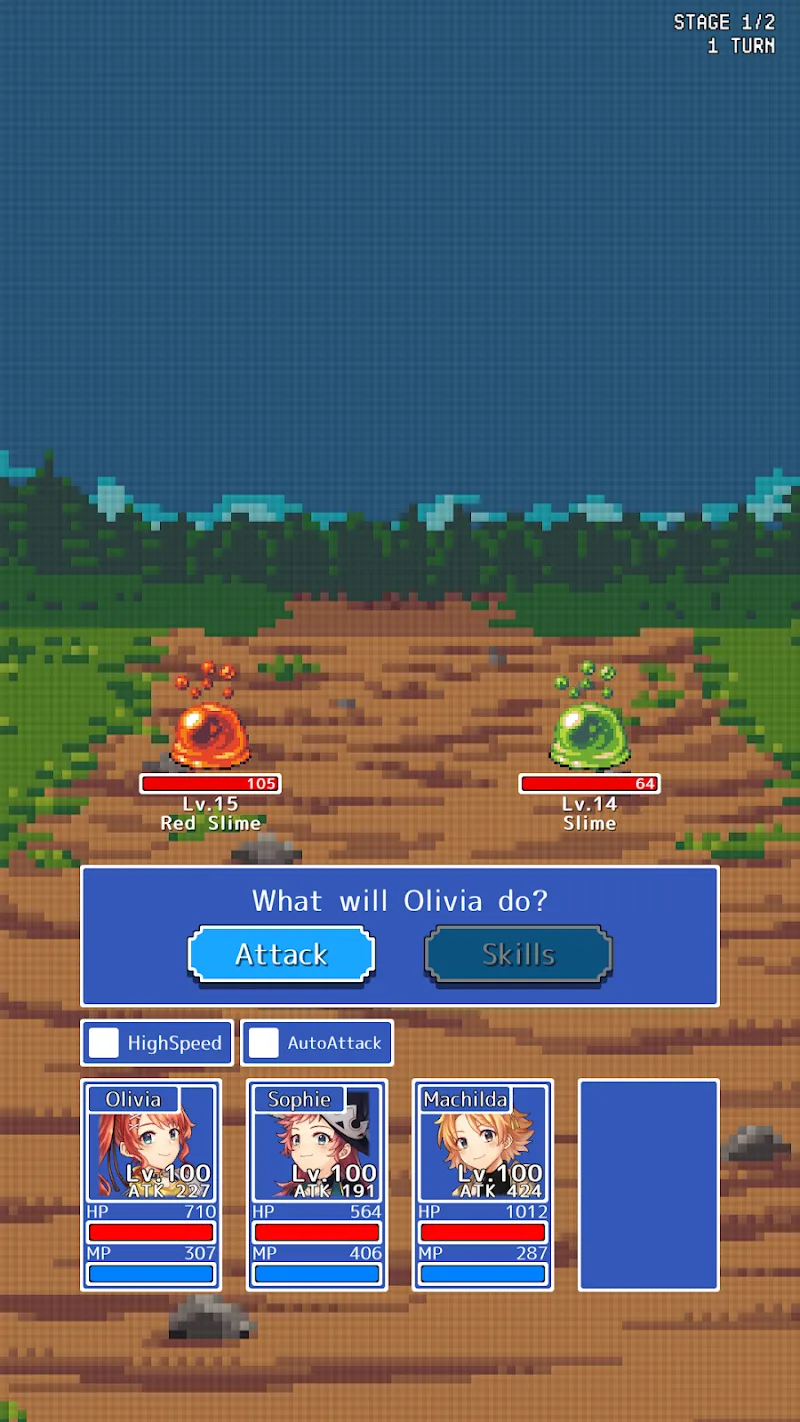The height and width of the screenshot is (1422, 800).
Task: Choose Attack for Olivia
Action: coord(281,954)
